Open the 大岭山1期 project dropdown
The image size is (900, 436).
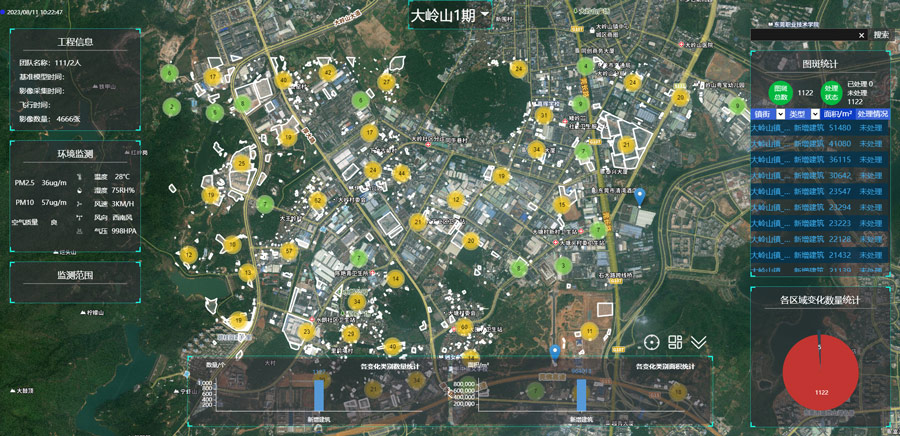[485, 15]
